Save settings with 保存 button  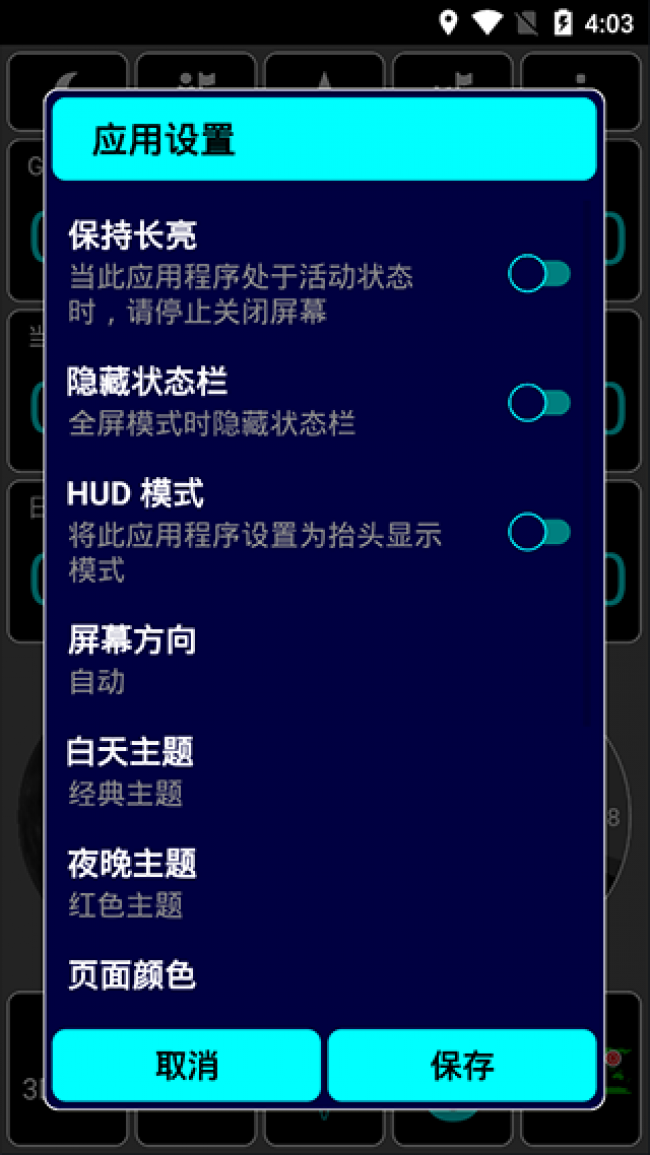(462, 1065)
